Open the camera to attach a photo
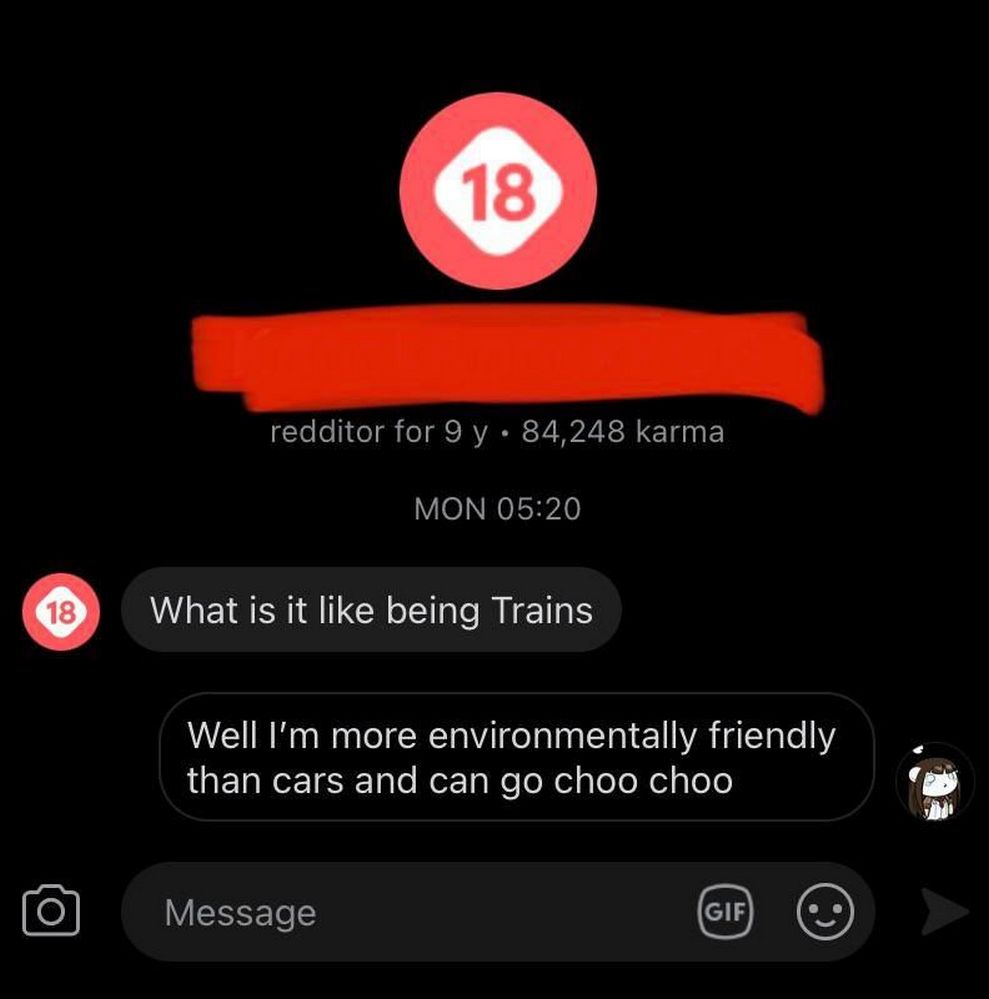 click(x=51, y=911)
